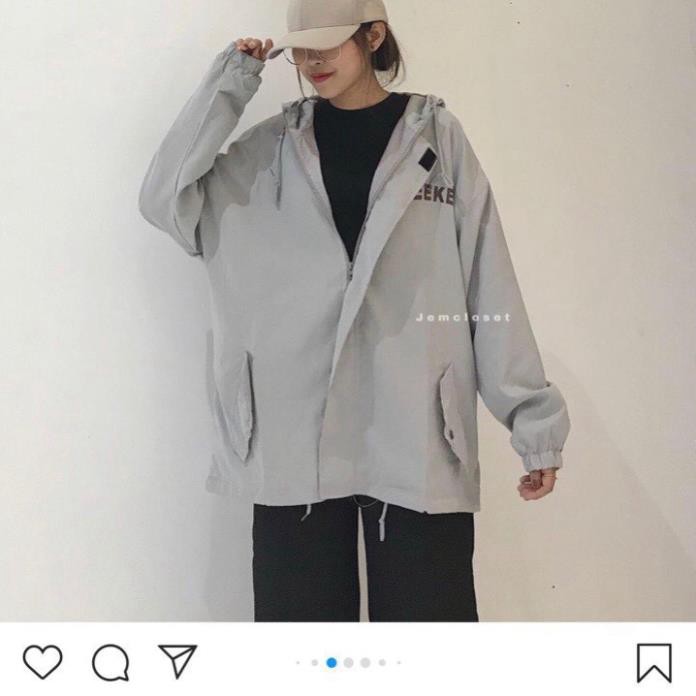Screen dimensions: 696x696
Task: Open the comment bubble icon
Action: [110, 662]
